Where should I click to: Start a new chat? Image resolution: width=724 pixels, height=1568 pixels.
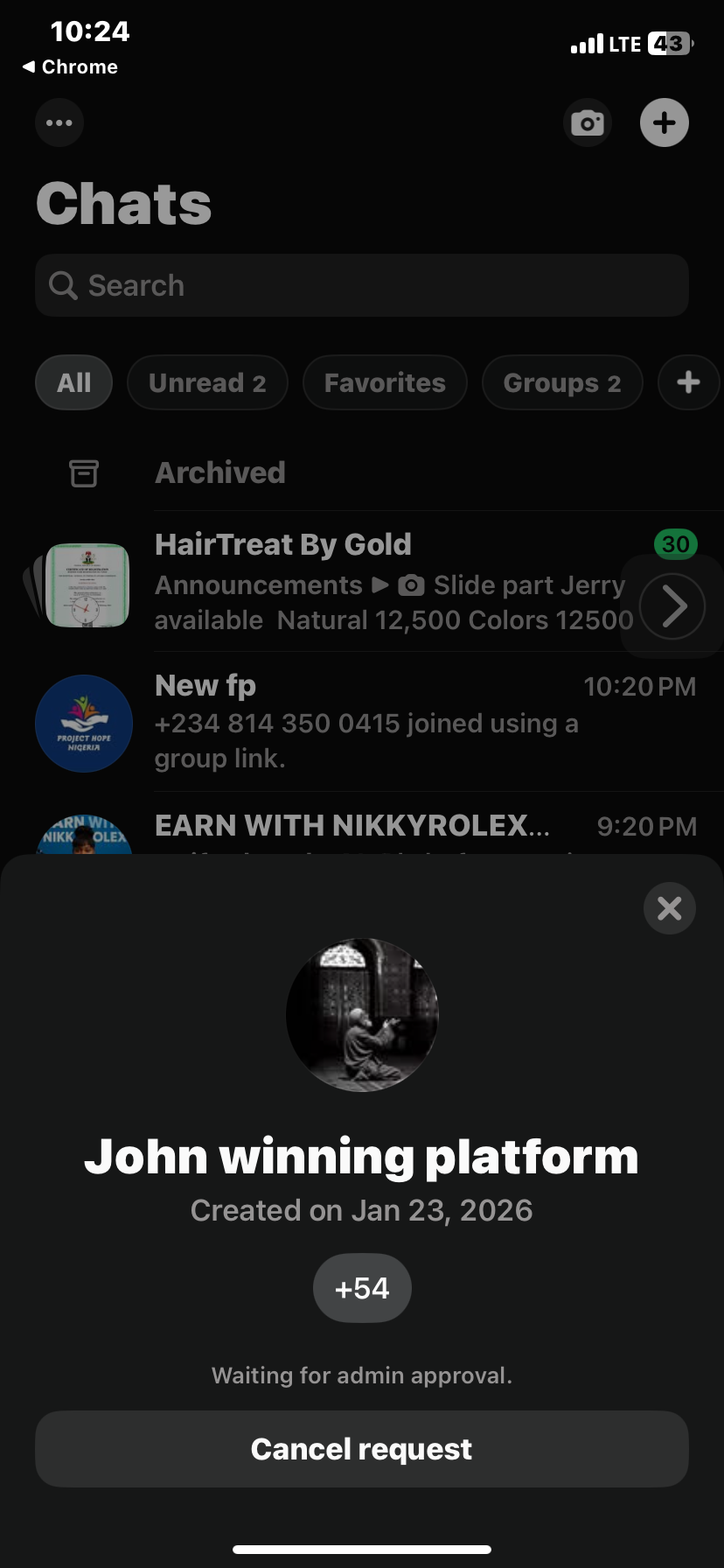[x=665, y=122]
